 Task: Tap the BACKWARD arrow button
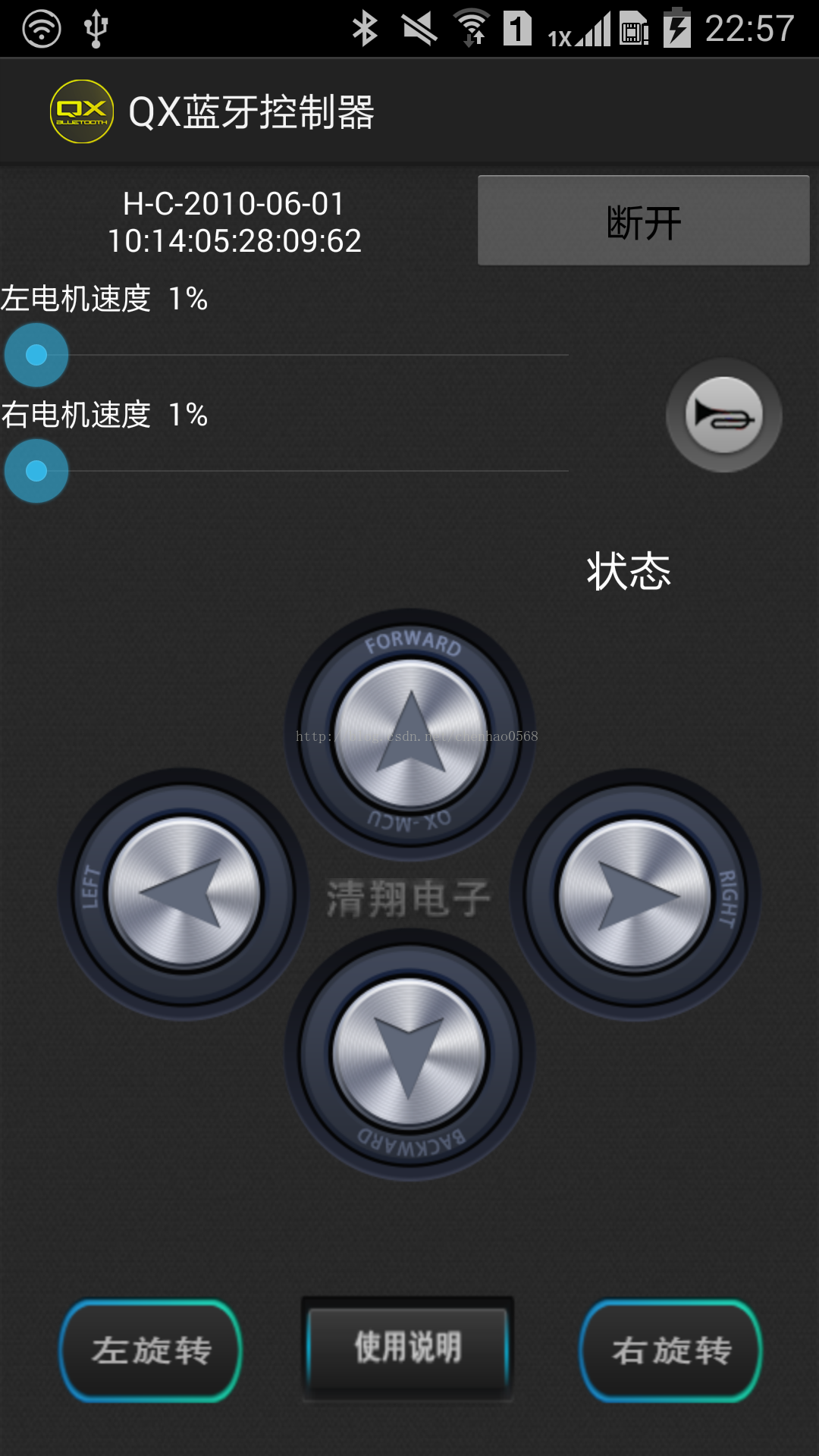click(409, 1054)
